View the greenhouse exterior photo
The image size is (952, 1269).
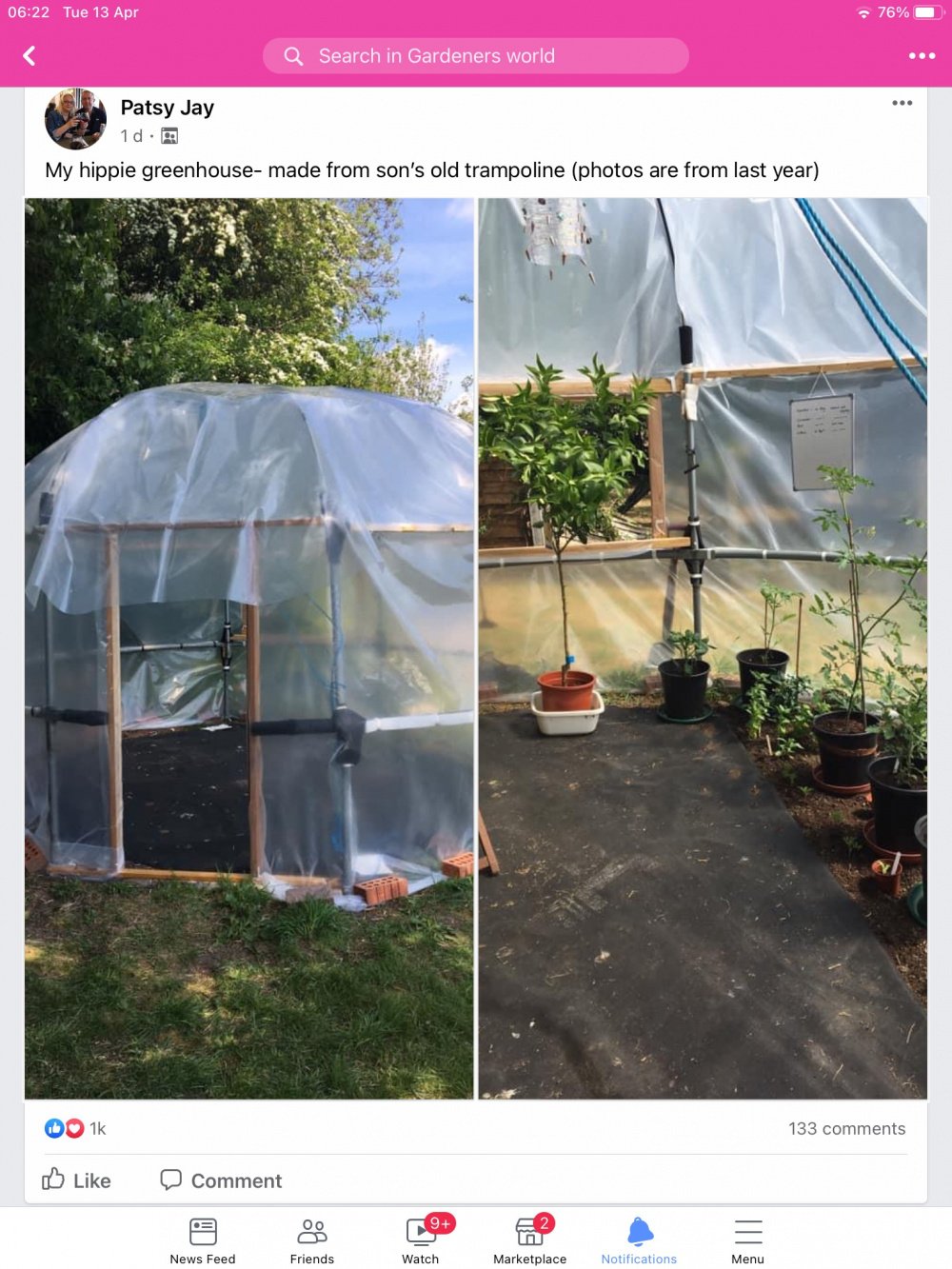pos(248,647)
